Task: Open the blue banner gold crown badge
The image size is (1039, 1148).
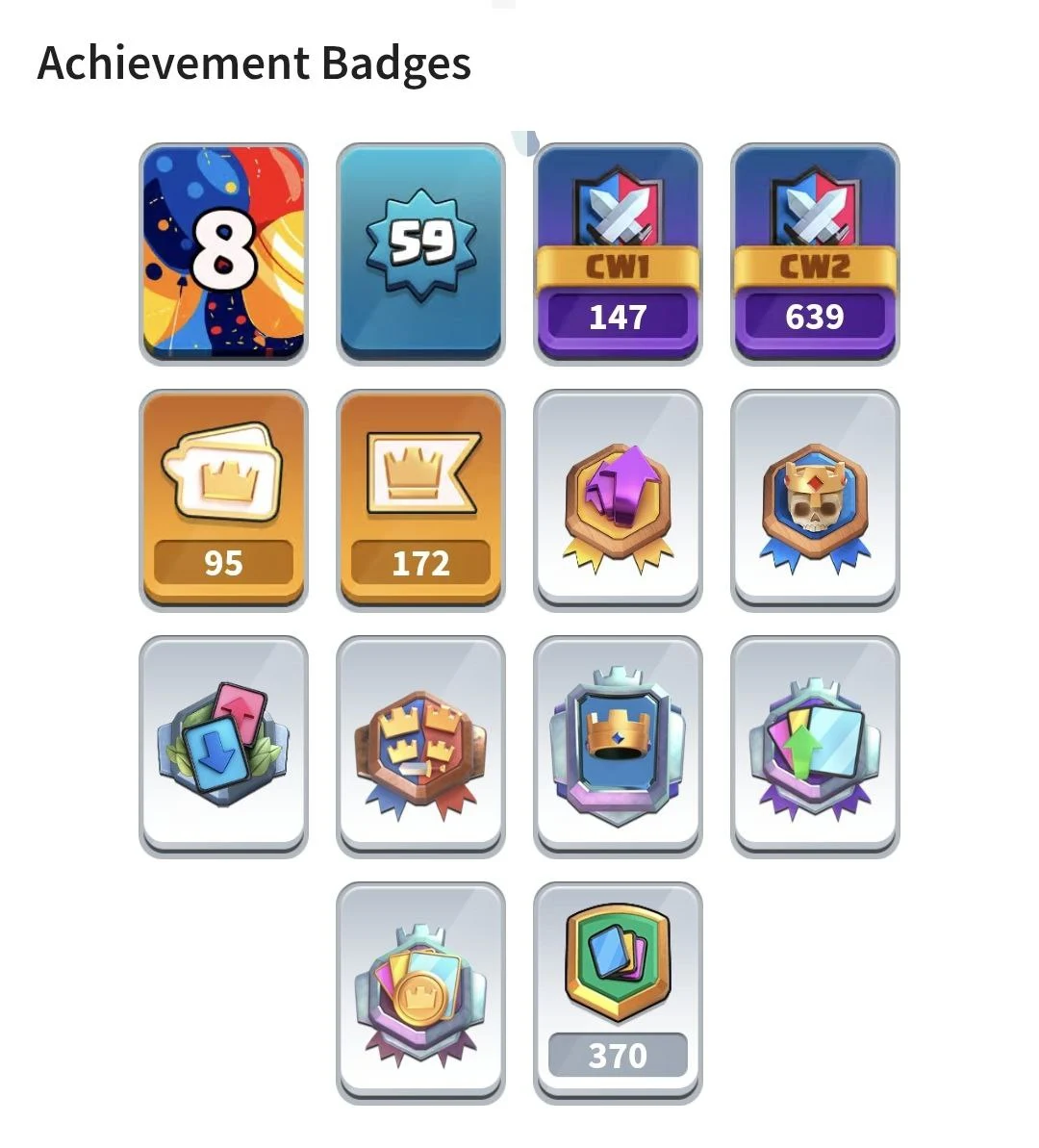Action: point(618,747)
